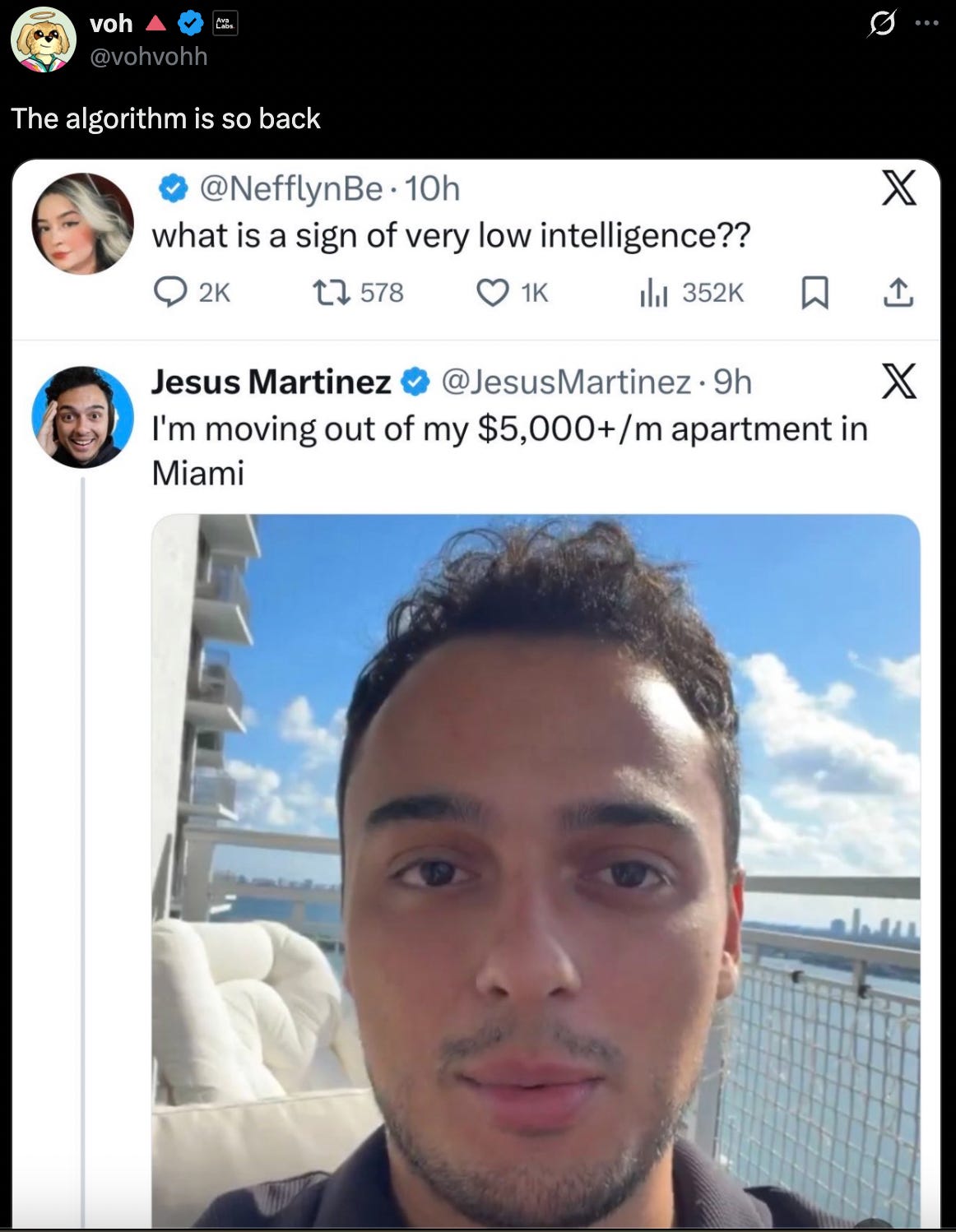Tap the Ava Labs affiliation badge
Image resolution: width=956 pixels, height=1232 pixels.
click(x=225, y=24)
